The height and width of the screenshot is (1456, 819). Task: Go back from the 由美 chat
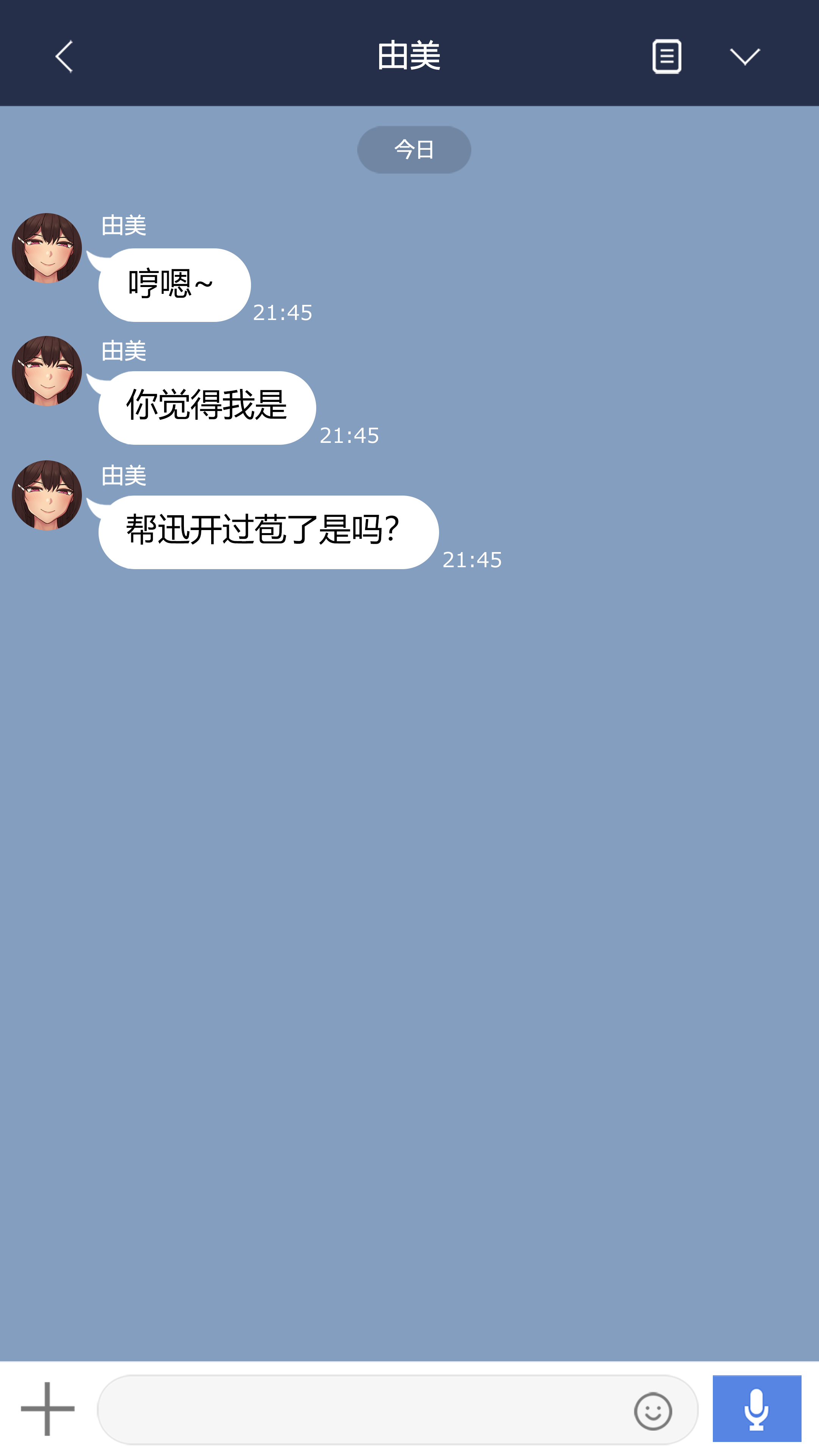tap(64, 56)
